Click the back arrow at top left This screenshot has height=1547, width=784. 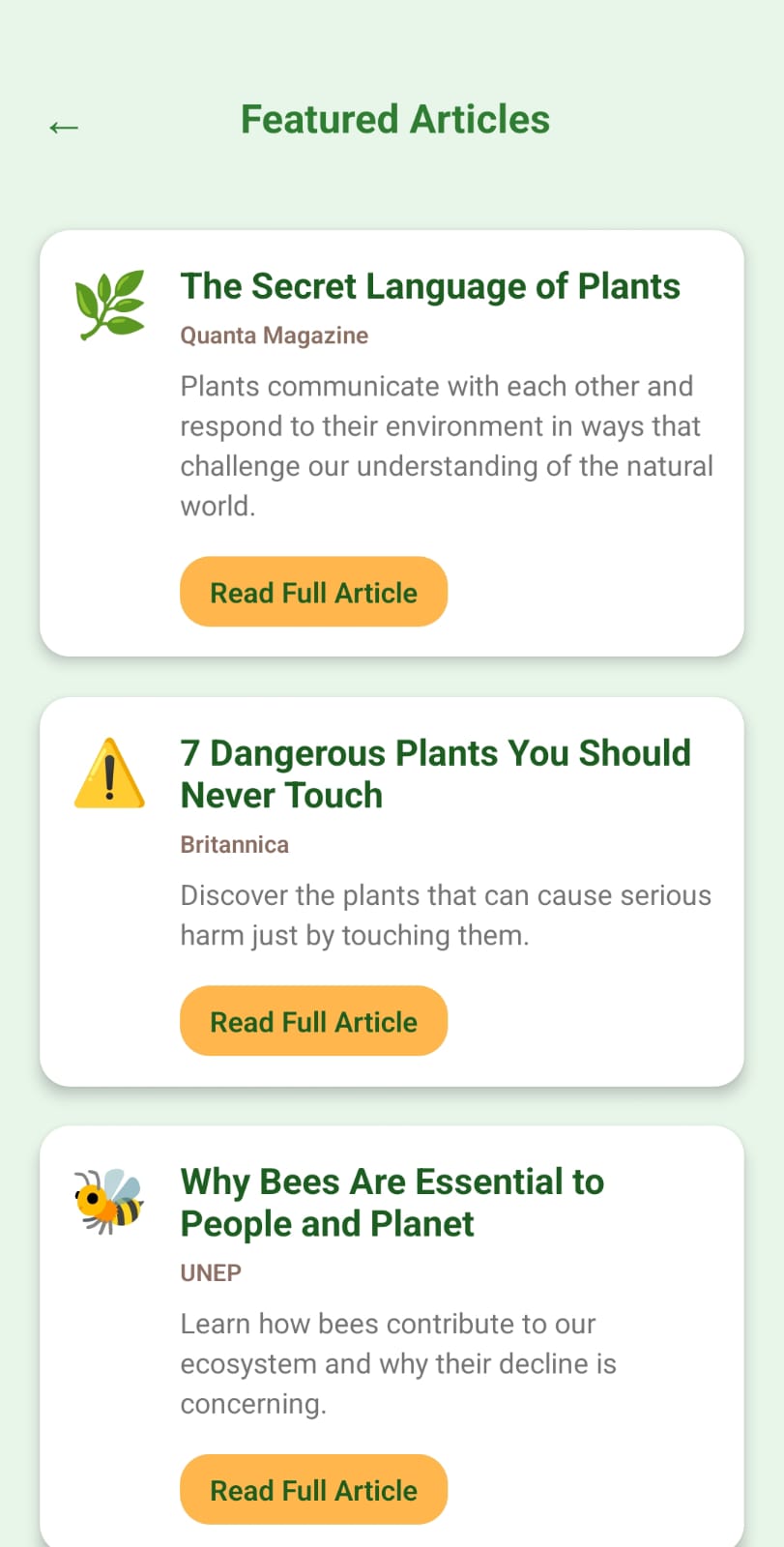pyautogui.click(x=63, y=127)
